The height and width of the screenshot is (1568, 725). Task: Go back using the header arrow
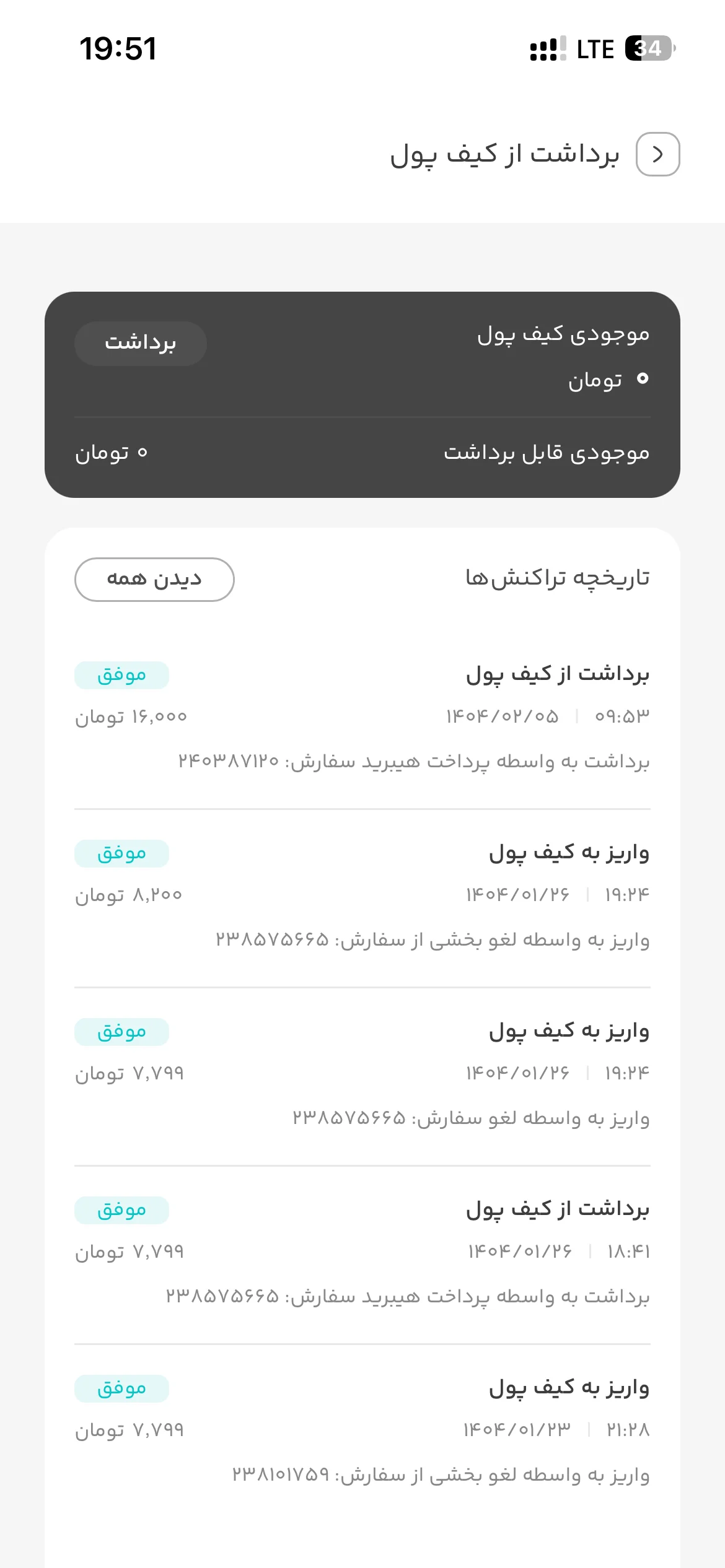point(658,154)
